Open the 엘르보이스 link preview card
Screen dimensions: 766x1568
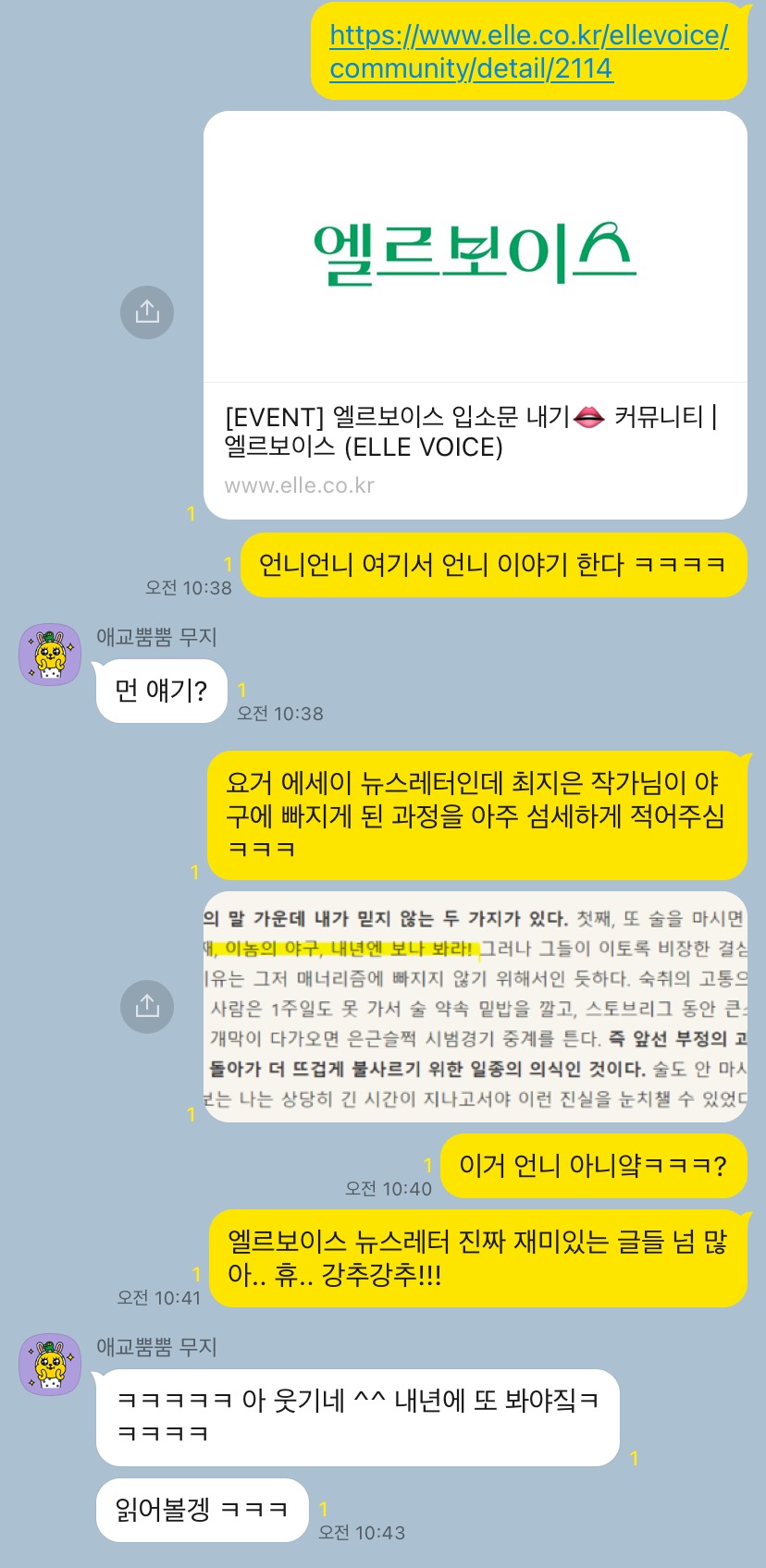click(x=475, y=314)
